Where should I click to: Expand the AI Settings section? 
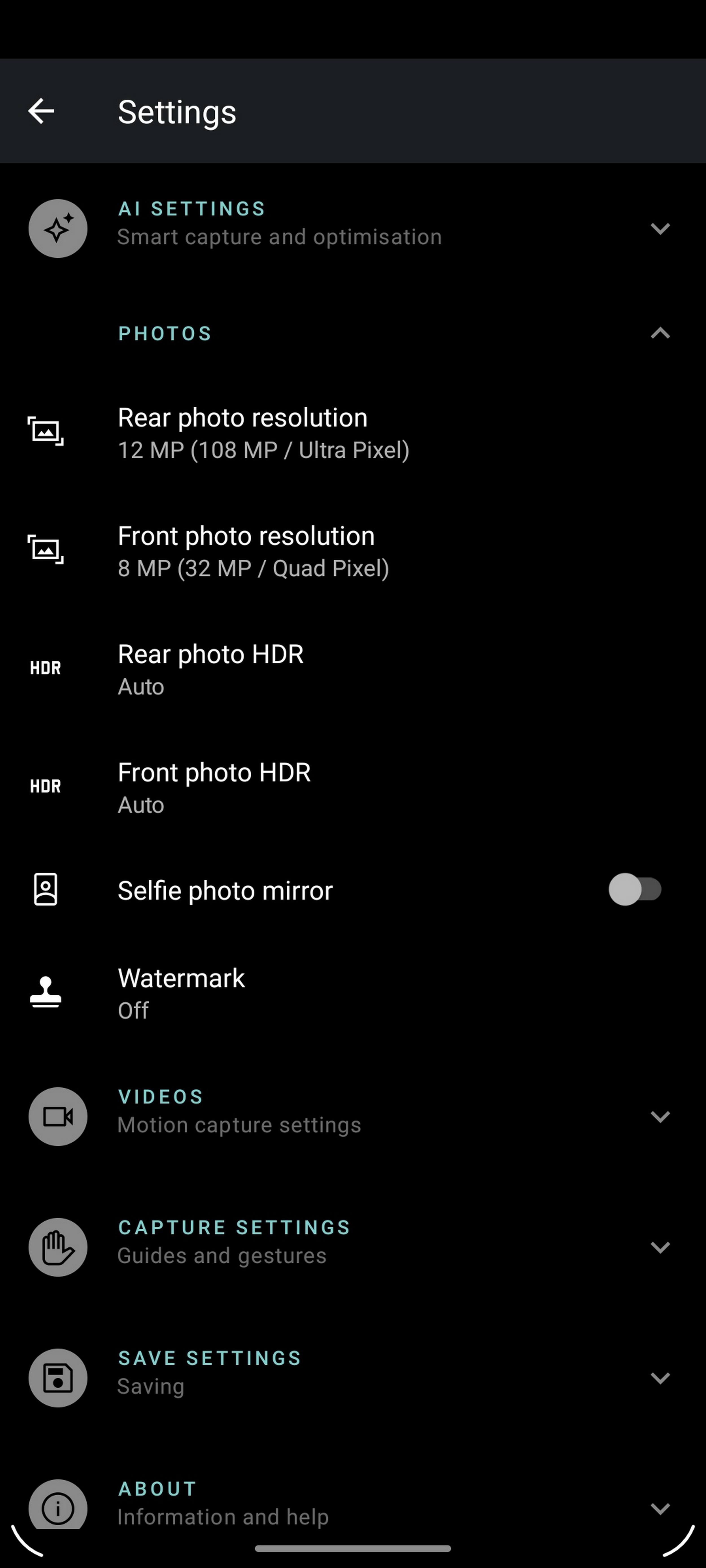click(x=660, y=229)
